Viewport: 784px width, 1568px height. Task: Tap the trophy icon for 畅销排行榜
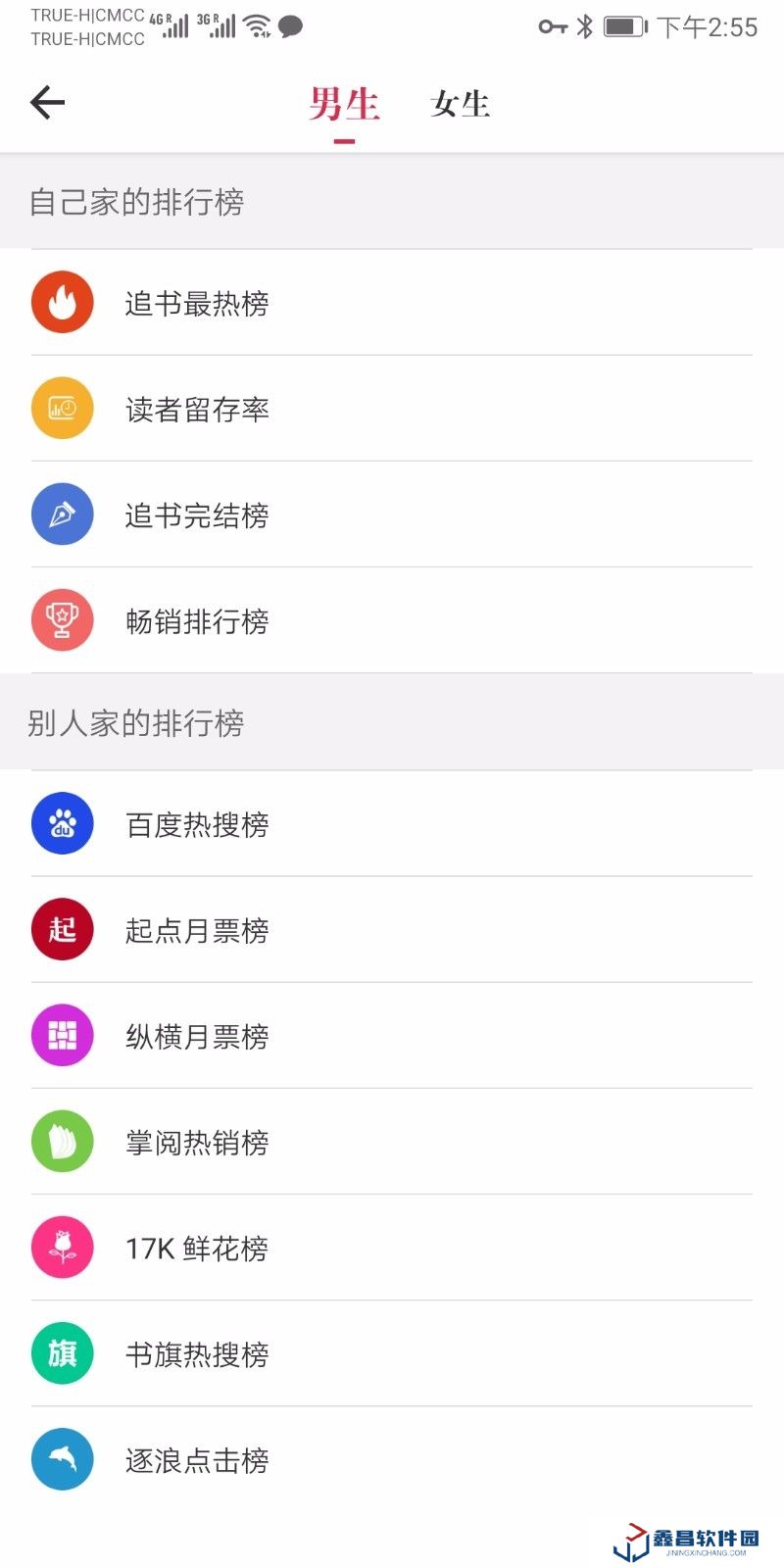[62, 619]
